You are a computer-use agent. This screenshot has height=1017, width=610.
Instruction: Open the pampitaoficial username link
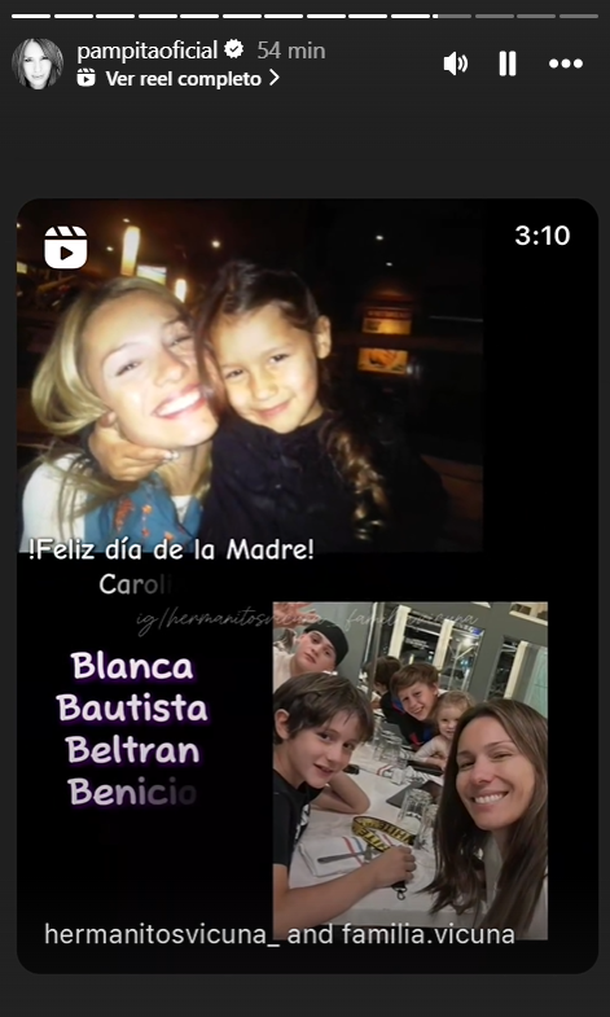pyautogui.click(x=146, y=50)
